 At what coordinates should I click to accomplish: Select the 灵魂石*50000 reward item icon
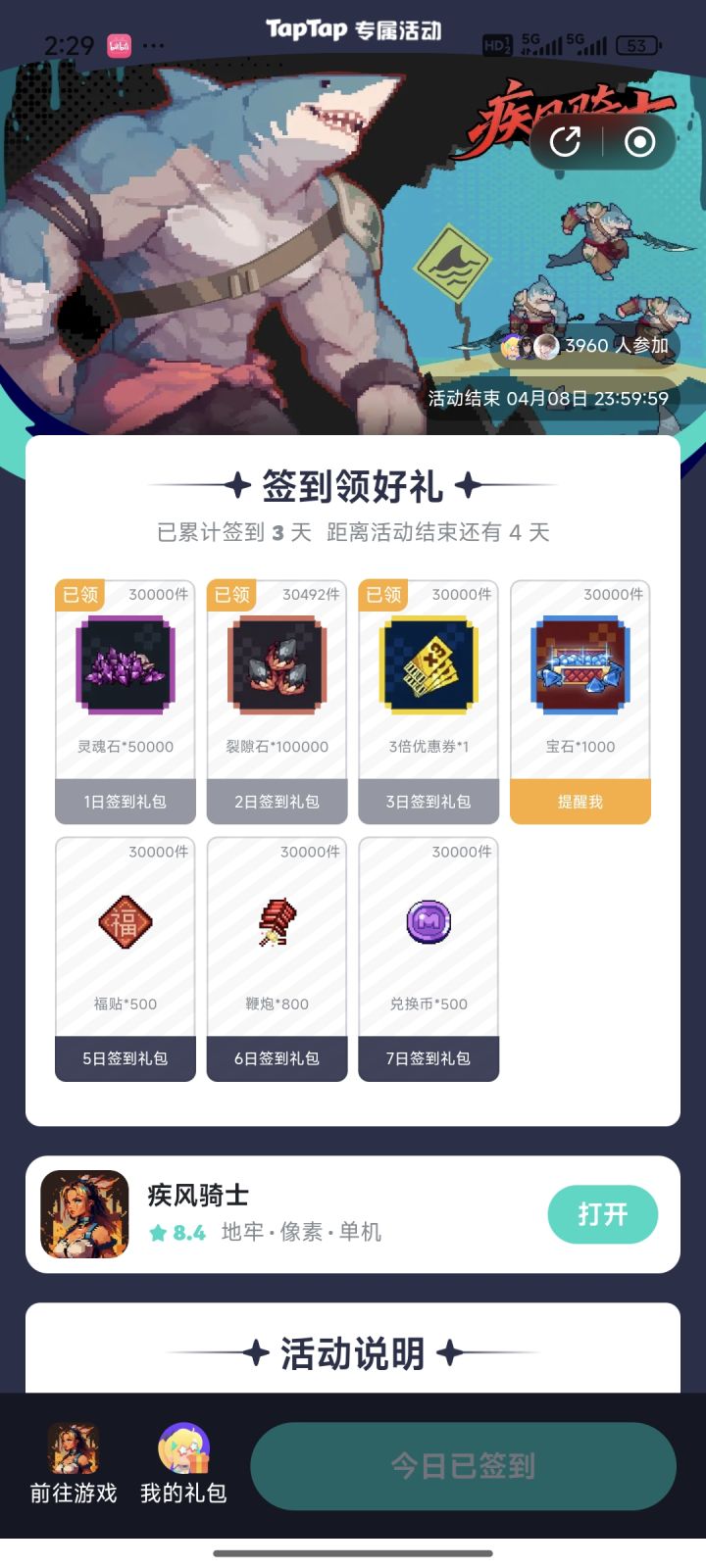point(125,664)
